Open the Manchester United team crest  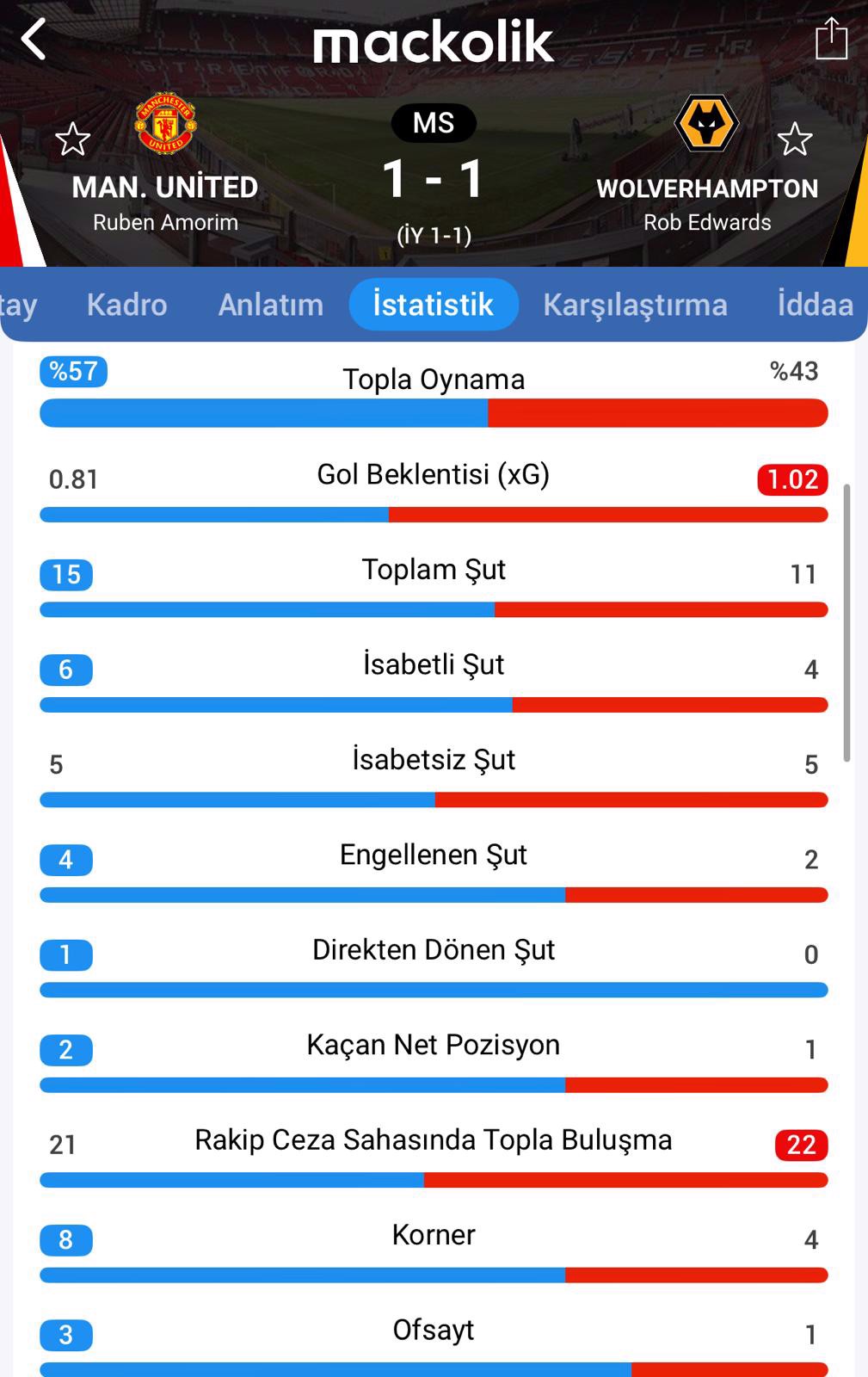tap(165, 124)
